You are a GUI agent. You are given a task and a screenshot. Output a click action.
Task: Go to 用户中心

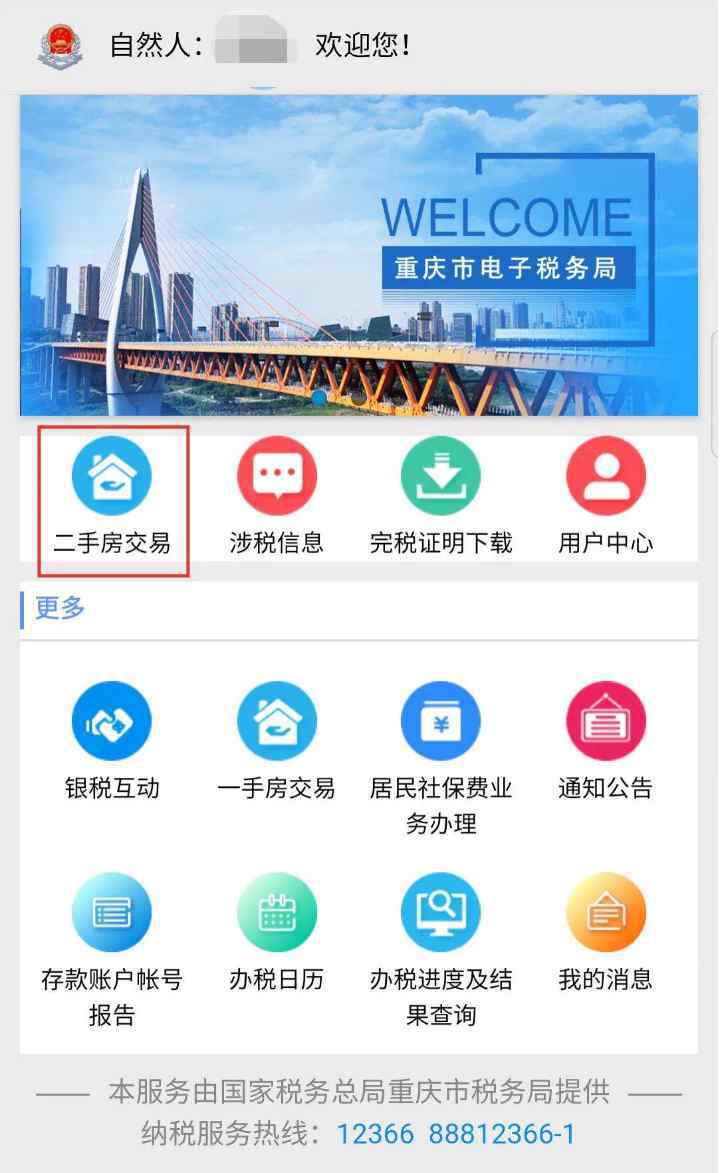pos(605,497)
